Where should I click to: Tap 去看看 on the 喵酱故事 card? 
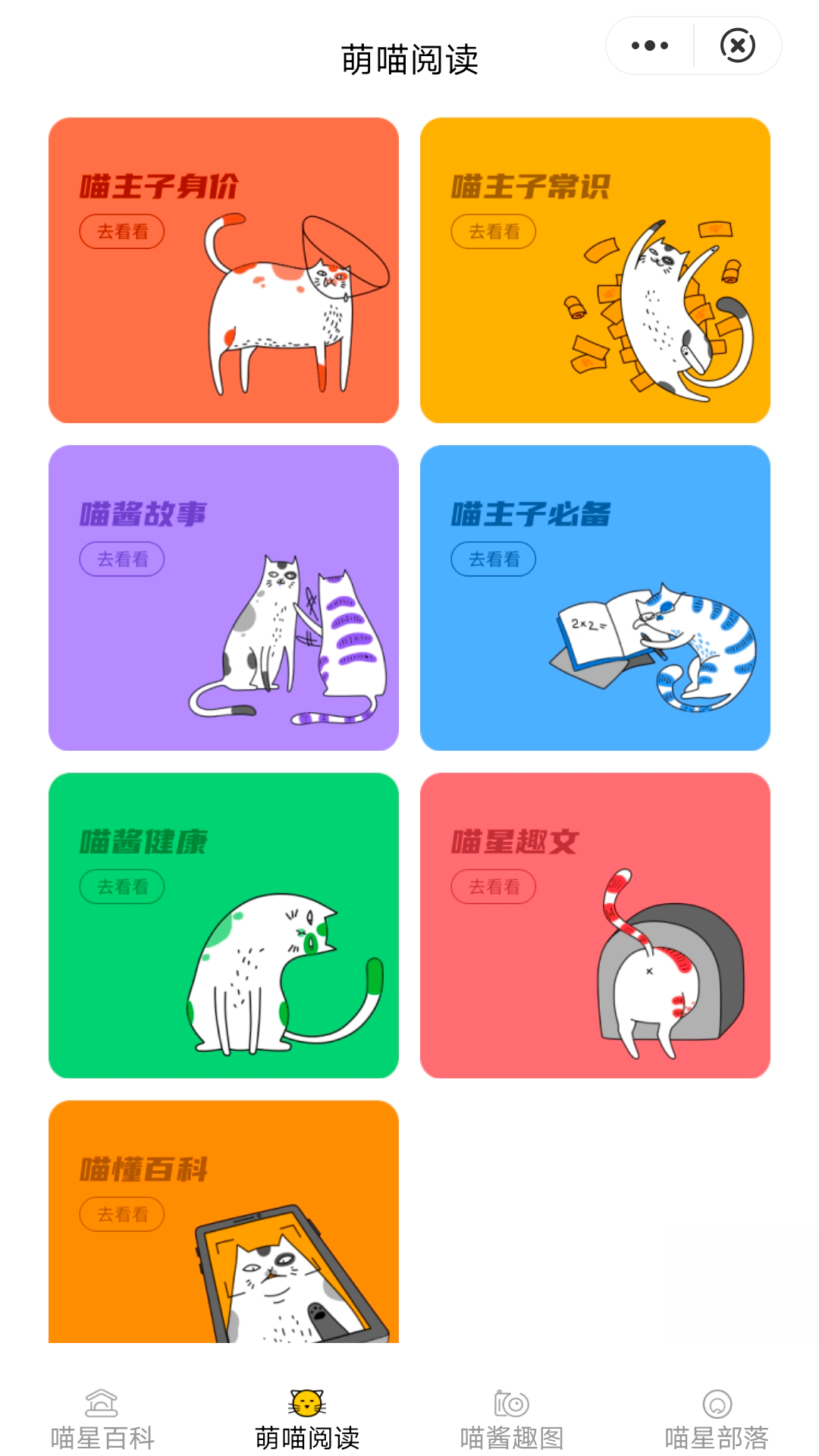(122, 559)
